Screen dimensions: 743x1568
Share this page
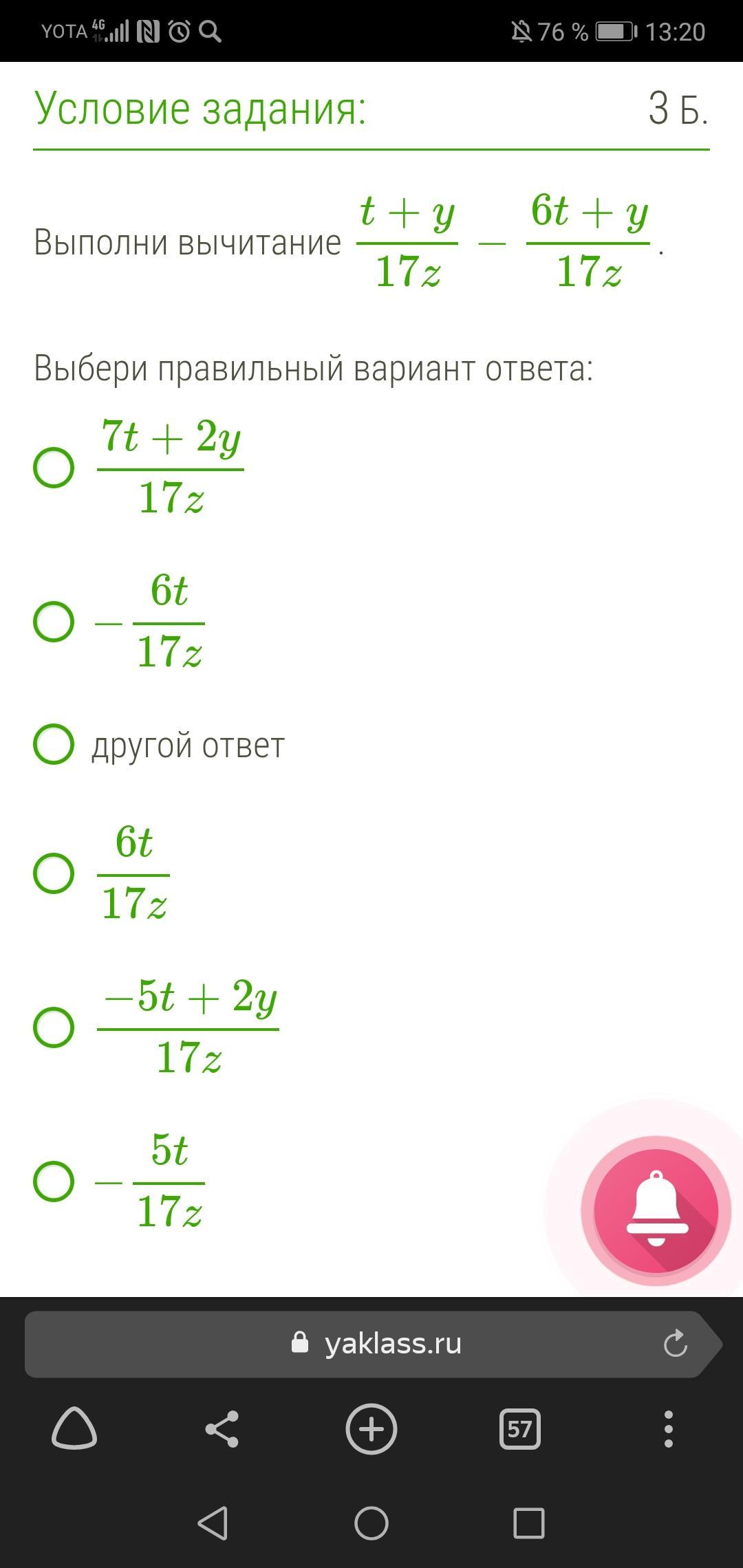[222, 1429]
